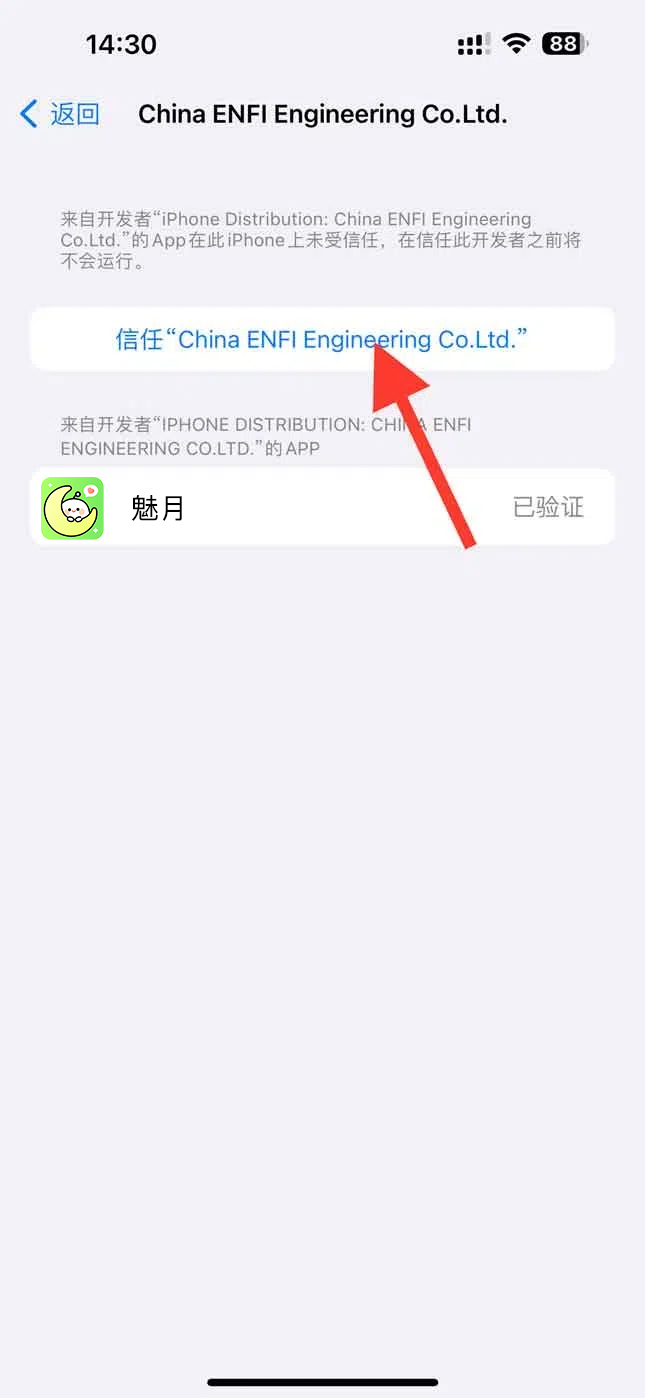Trust China ENFI Engineering Co.Ltd. developer
The width and height of the screenshot is (645, 1398).
click(321, 340)
